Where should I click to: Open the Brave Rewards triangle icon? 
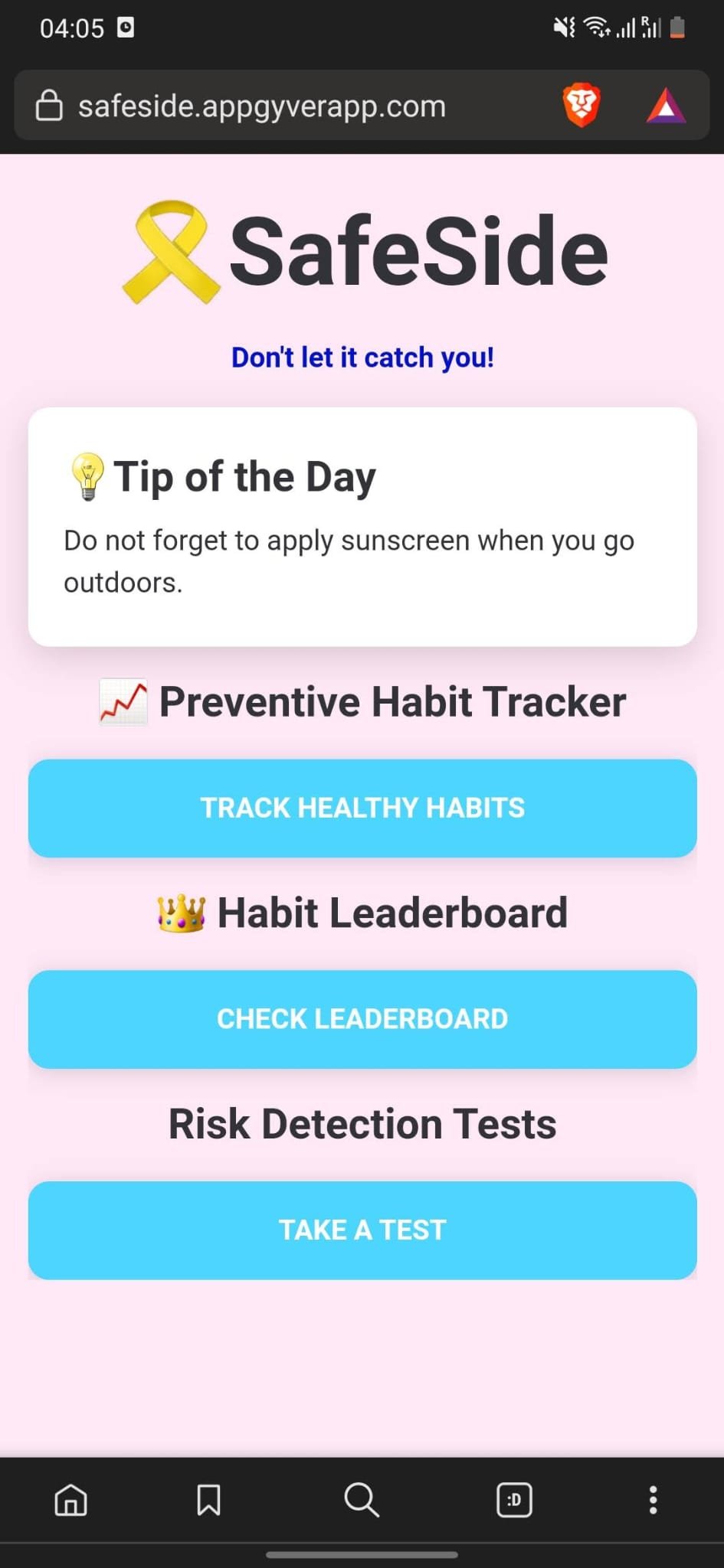pyautogui.click(x=666, y=106)
